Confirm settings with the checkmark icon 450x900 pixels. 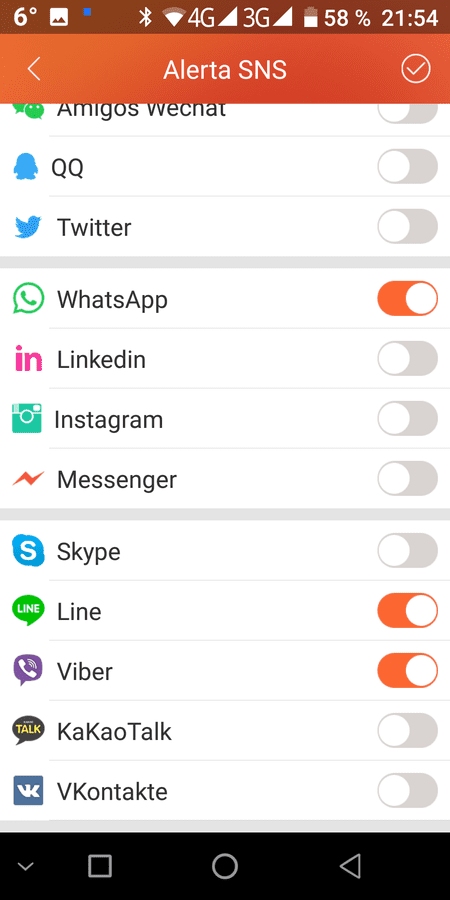(x=416, y=69)
